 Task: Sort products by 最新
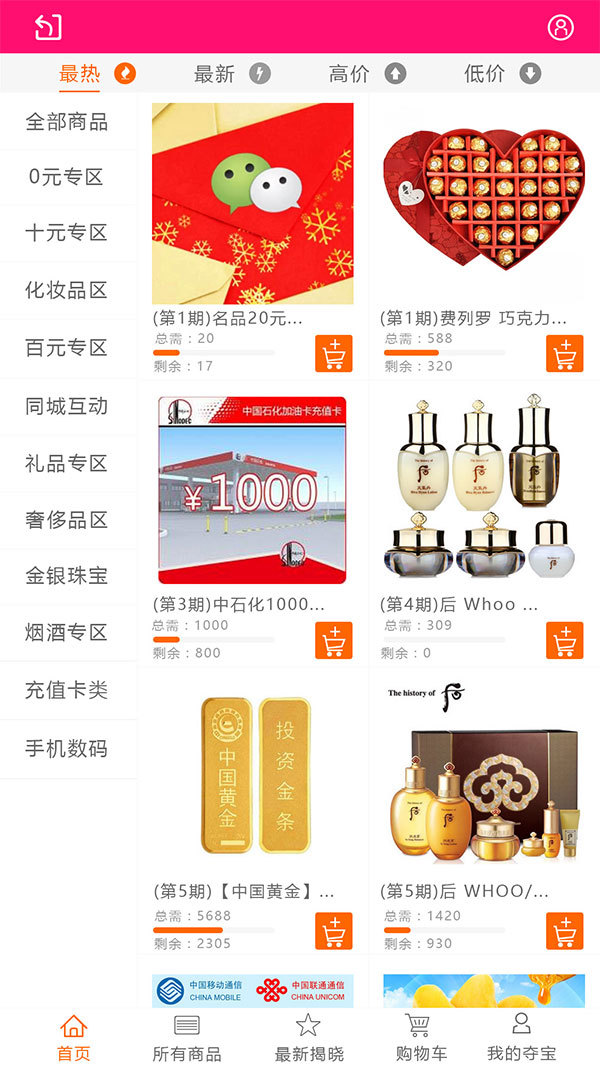pos(232,73)
